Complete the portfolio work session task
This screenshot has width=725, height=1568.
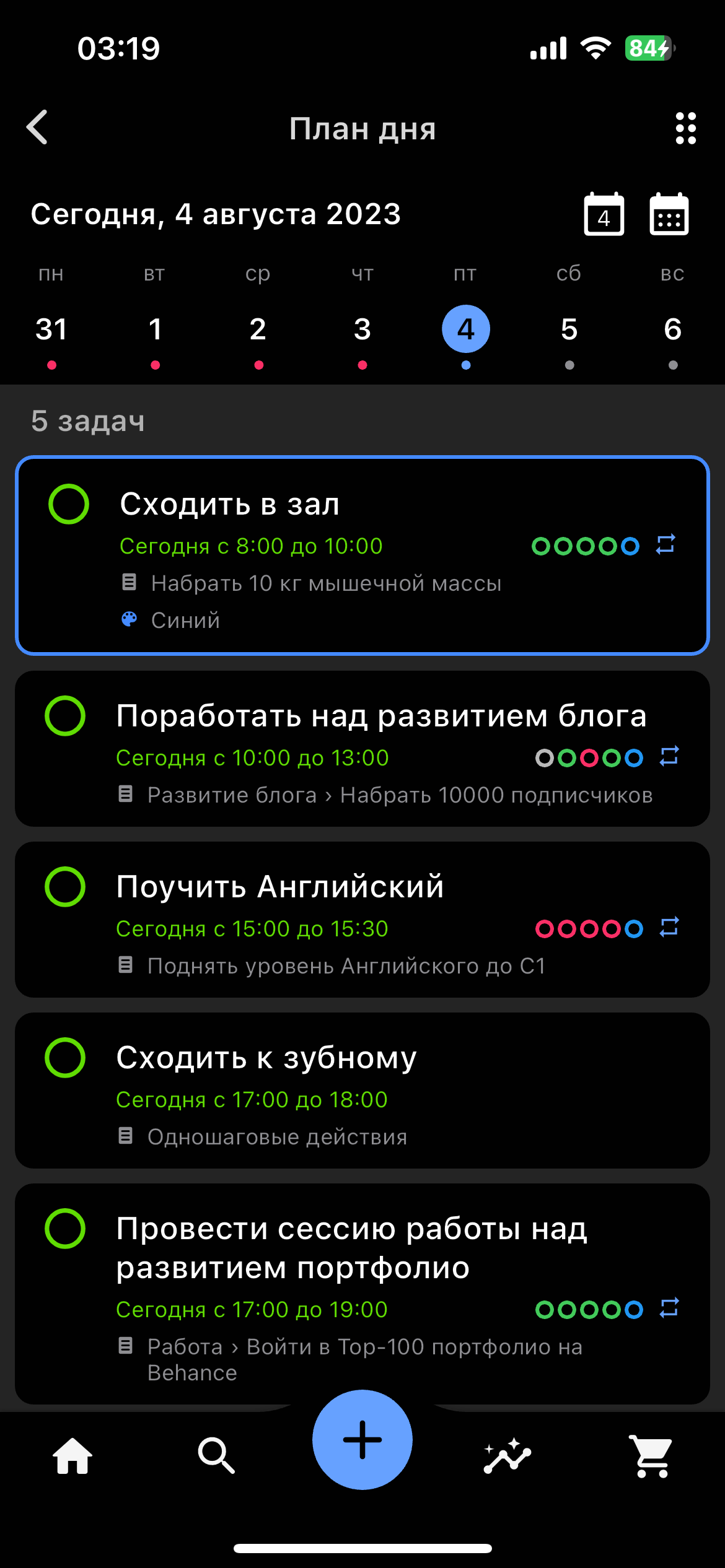pyautogui.click(x=65, y=1229)
